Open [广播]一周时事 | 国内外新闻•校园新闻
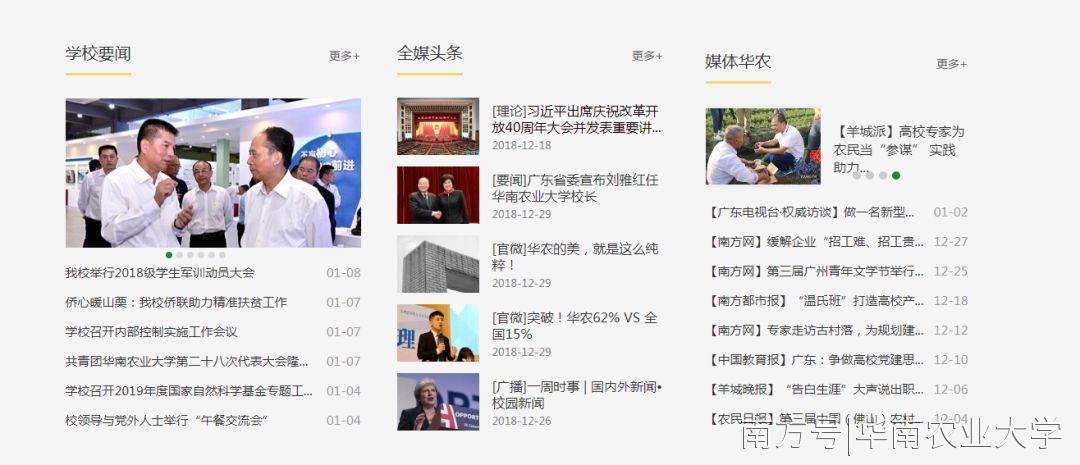This screenshot has width=1080, height=465. coord(576,395)
